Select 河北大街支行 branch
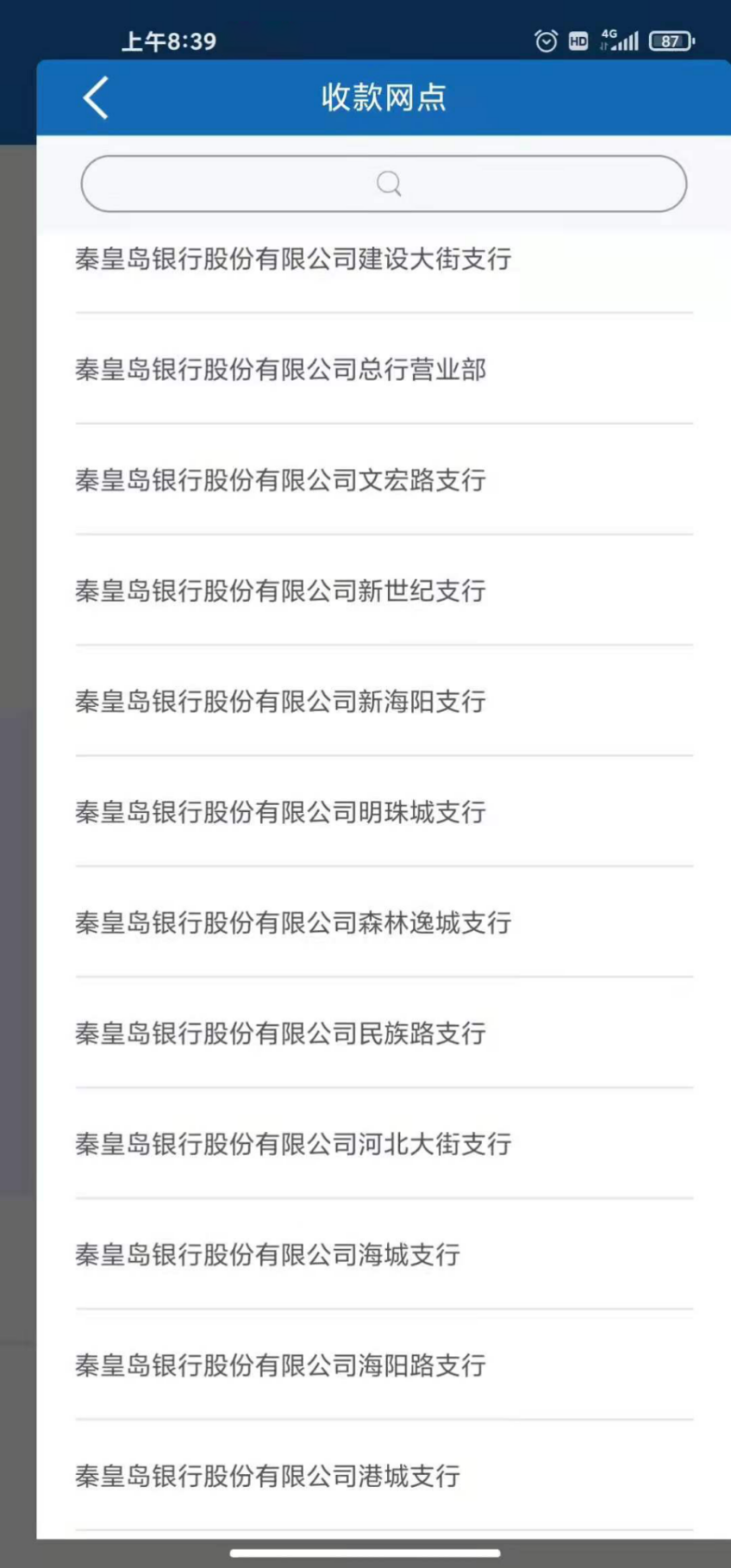 tap(293, 1144)
